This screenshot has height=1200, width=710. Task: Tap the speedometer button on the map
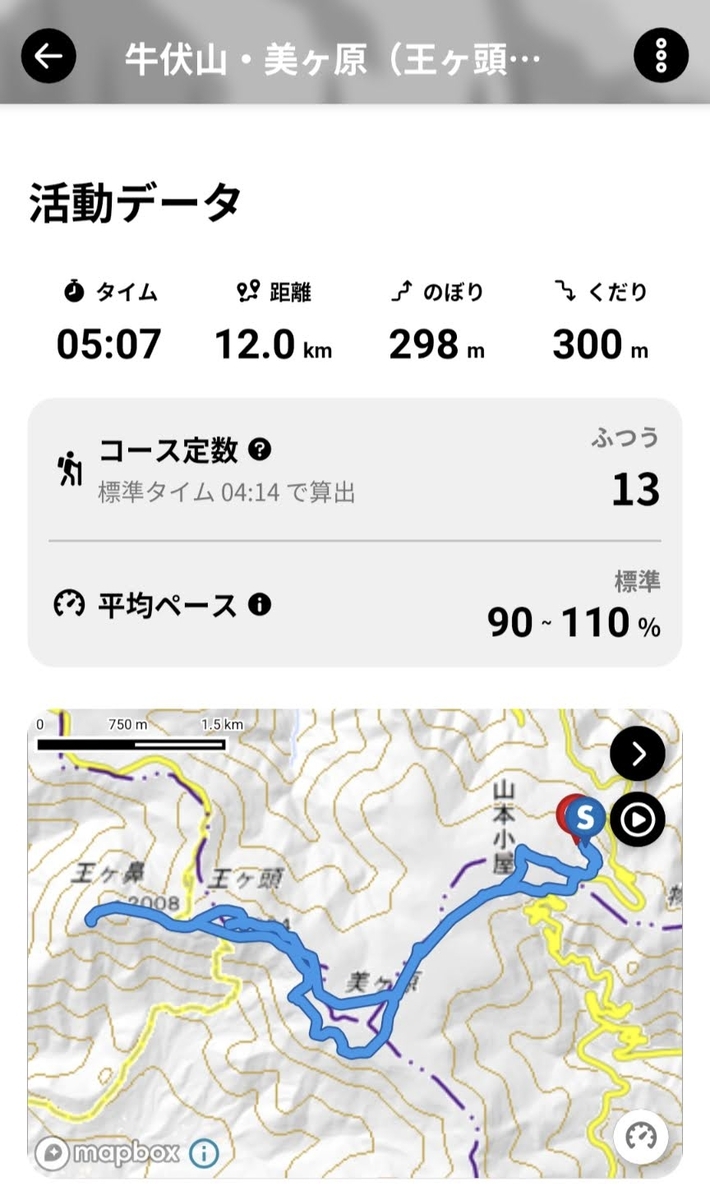[x=640, y=1137]
